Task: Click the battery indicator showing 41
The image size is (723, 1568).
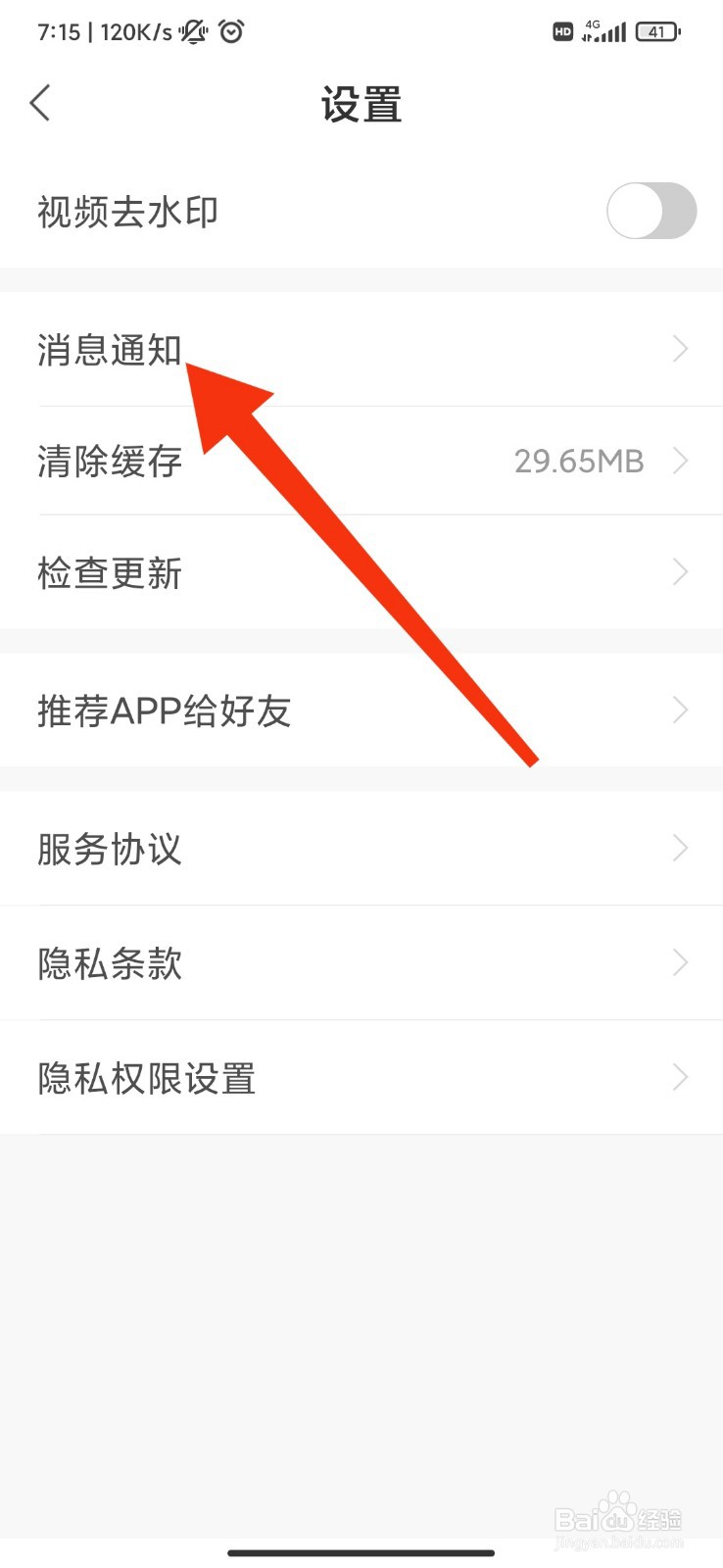Action: (657, 31)
